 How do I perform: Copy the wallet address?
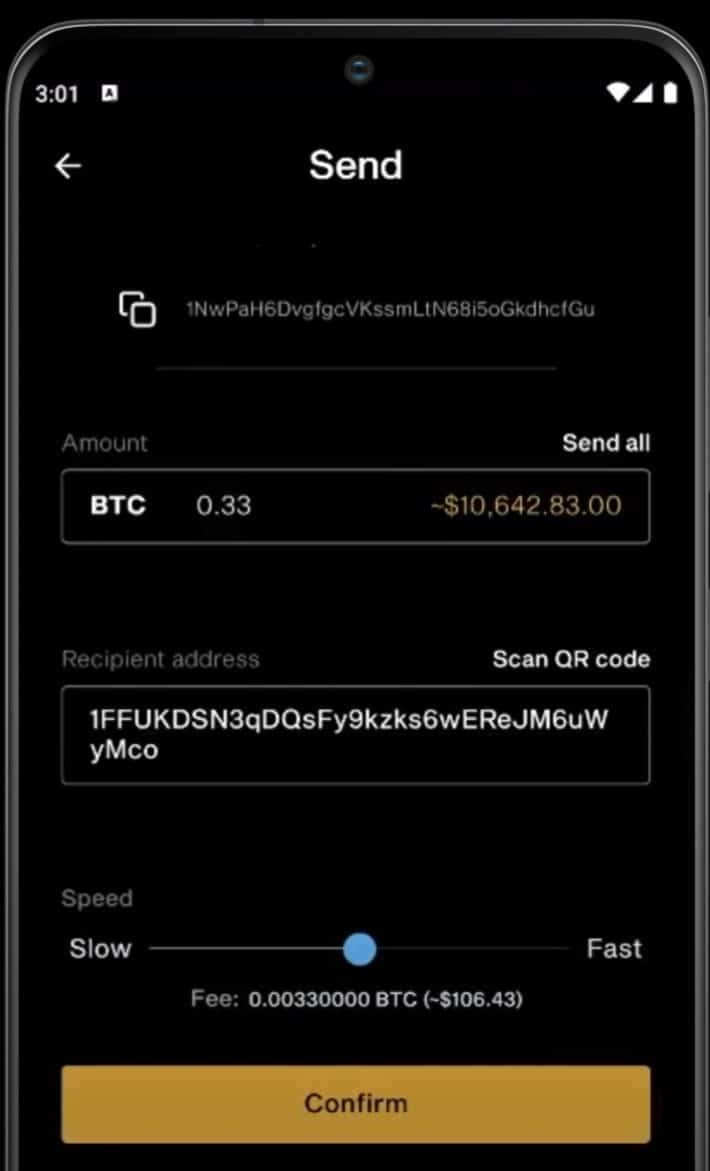[x=138, y=308]
